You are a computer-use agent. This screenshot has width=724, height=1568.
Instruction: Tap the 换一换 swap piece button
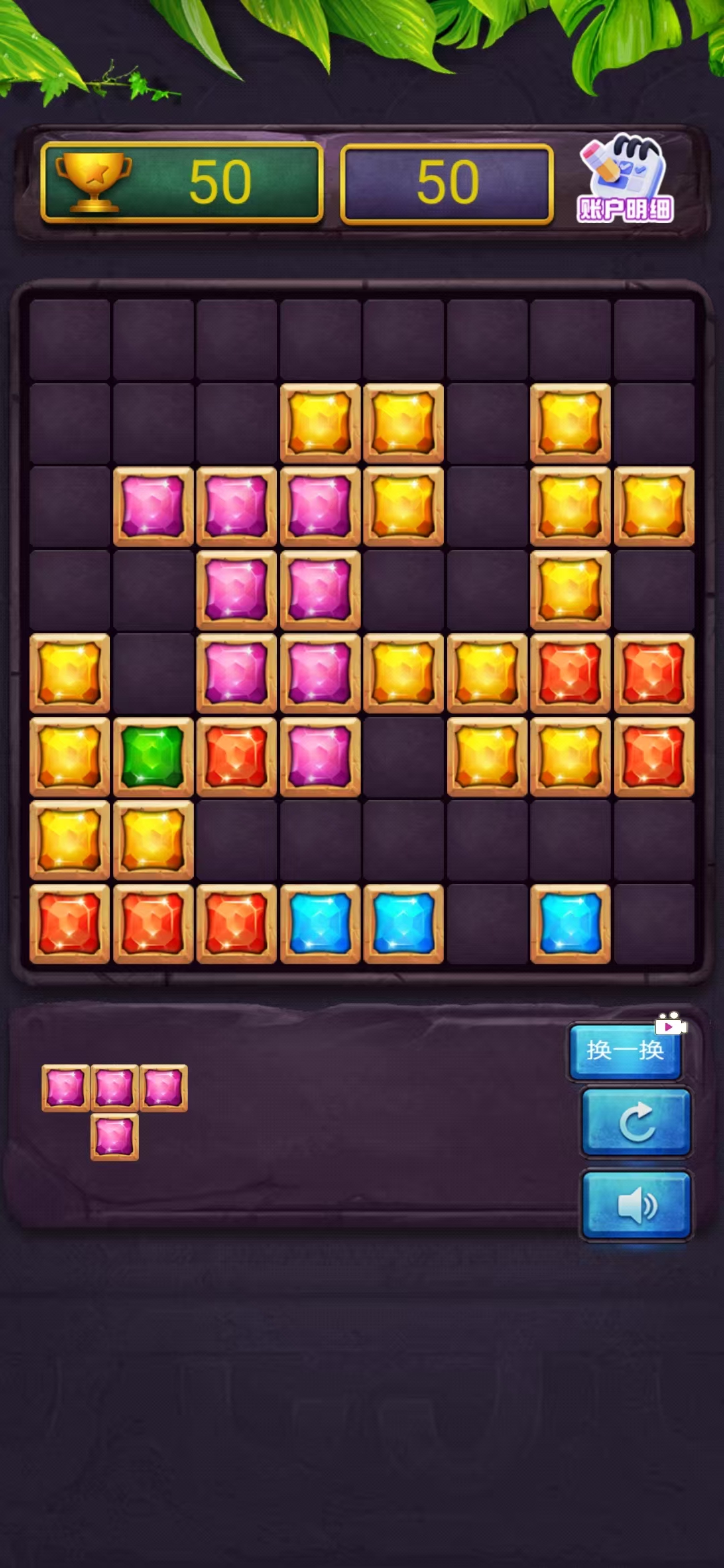coord(625,1051)
